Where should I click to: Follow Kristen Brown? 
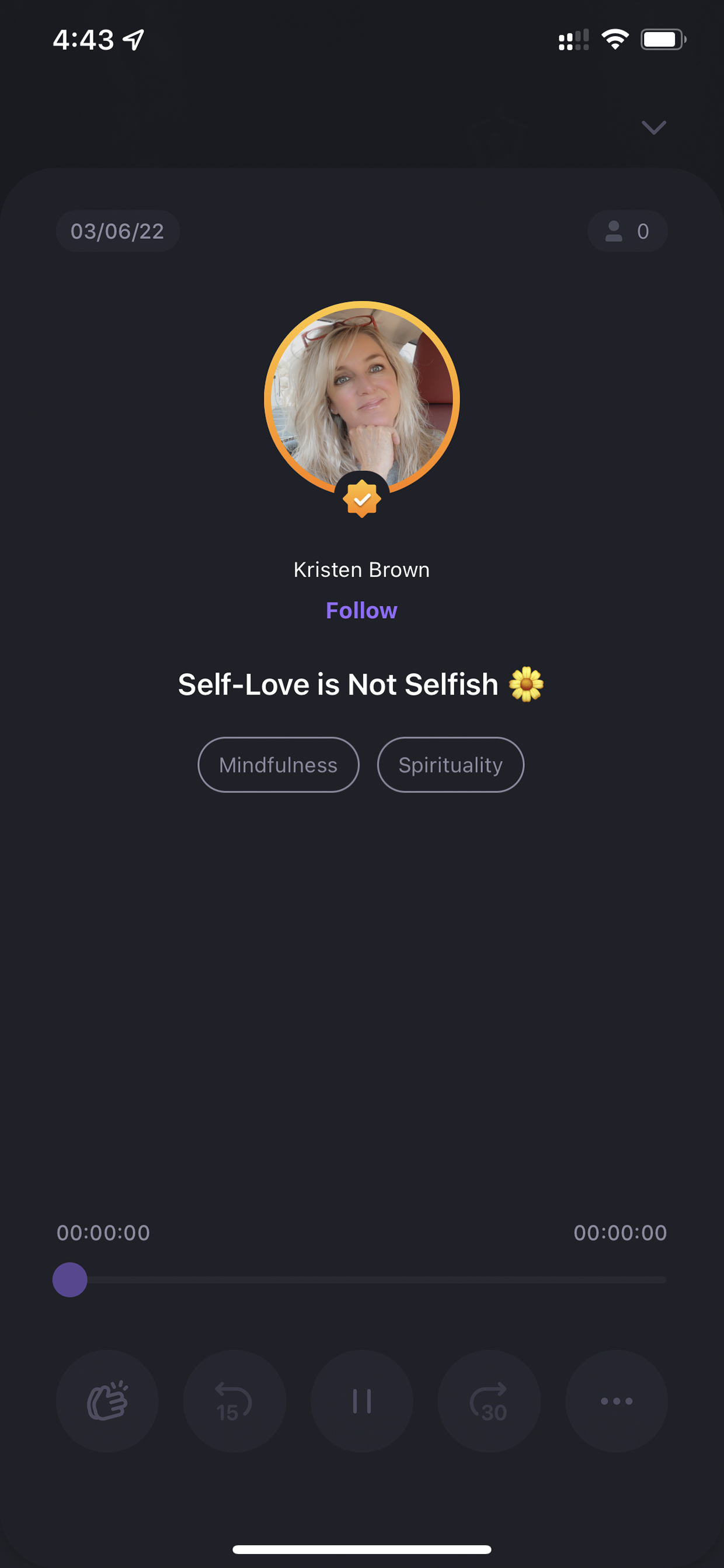point(361,610)
